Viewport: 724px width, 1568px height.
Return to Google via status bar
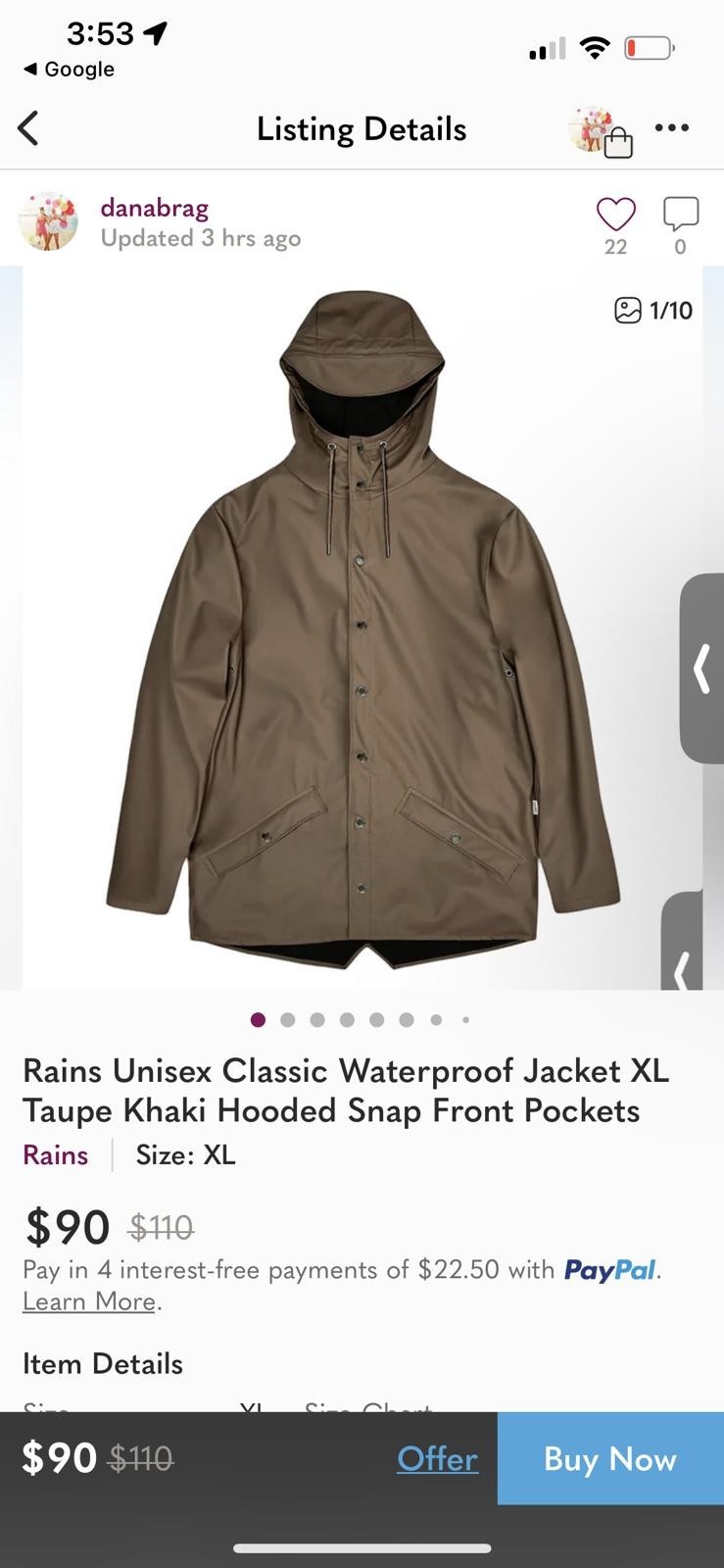click(x=69, y=70)
